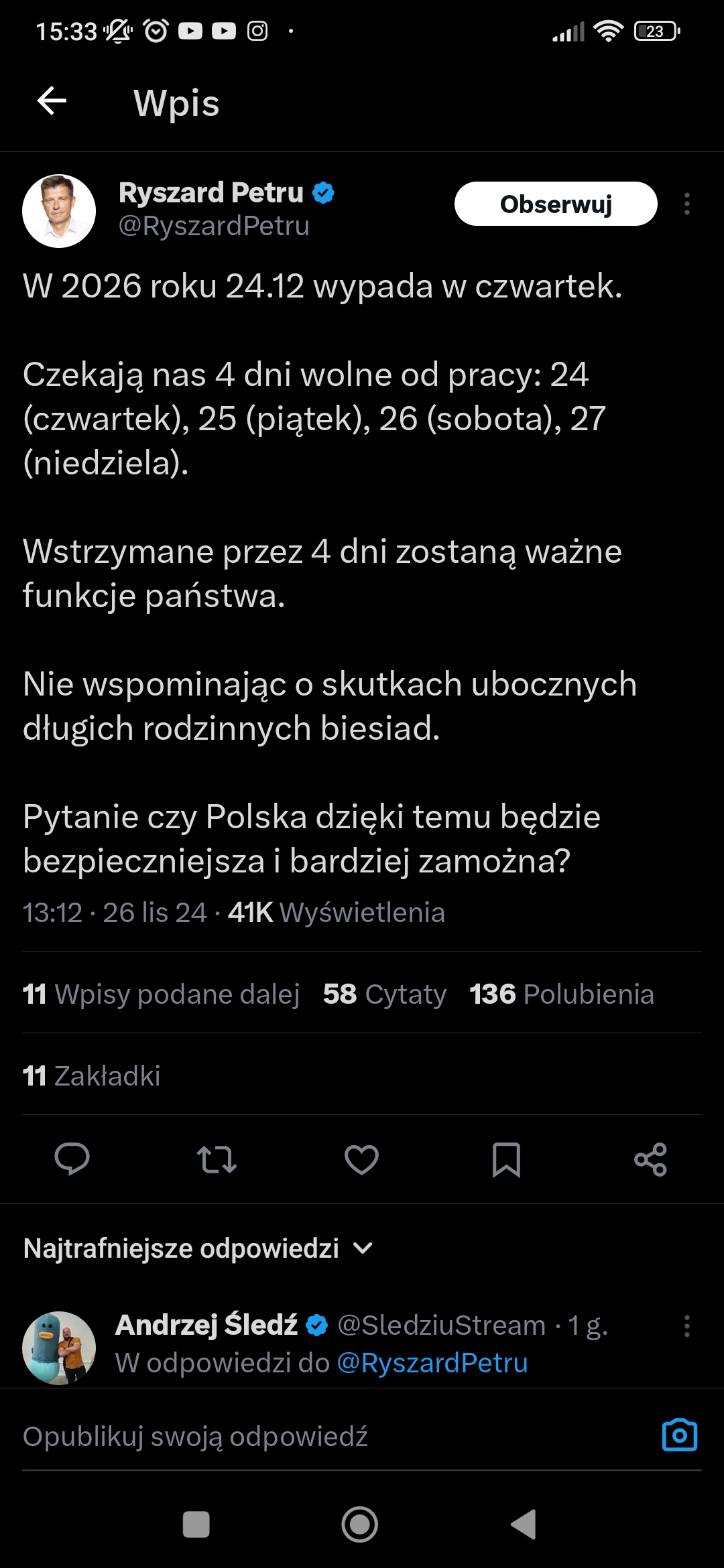Open the @RyszardPetru mention link

click(x=432, y=1363)
